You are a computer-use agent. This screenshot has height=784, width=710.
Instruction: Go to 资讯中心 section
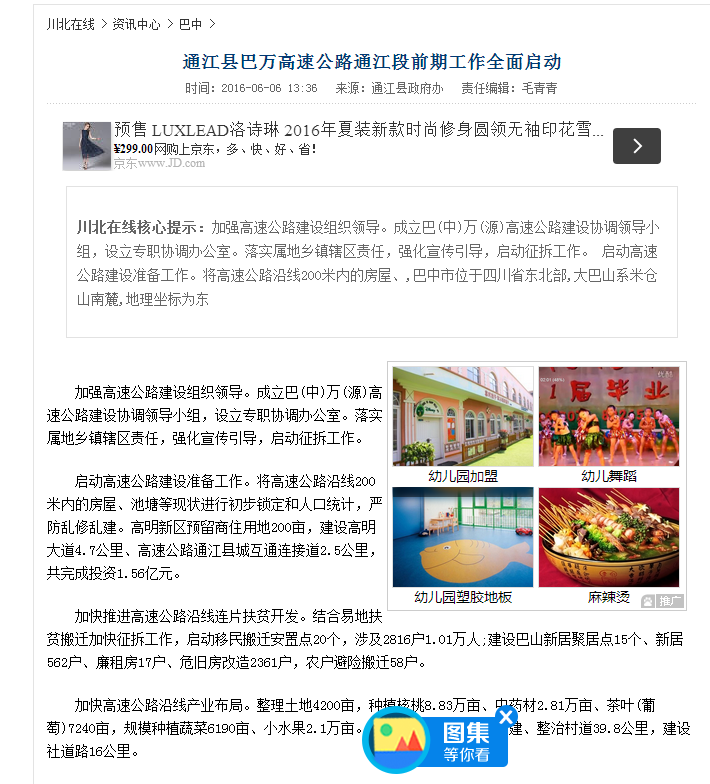[136, 24]
